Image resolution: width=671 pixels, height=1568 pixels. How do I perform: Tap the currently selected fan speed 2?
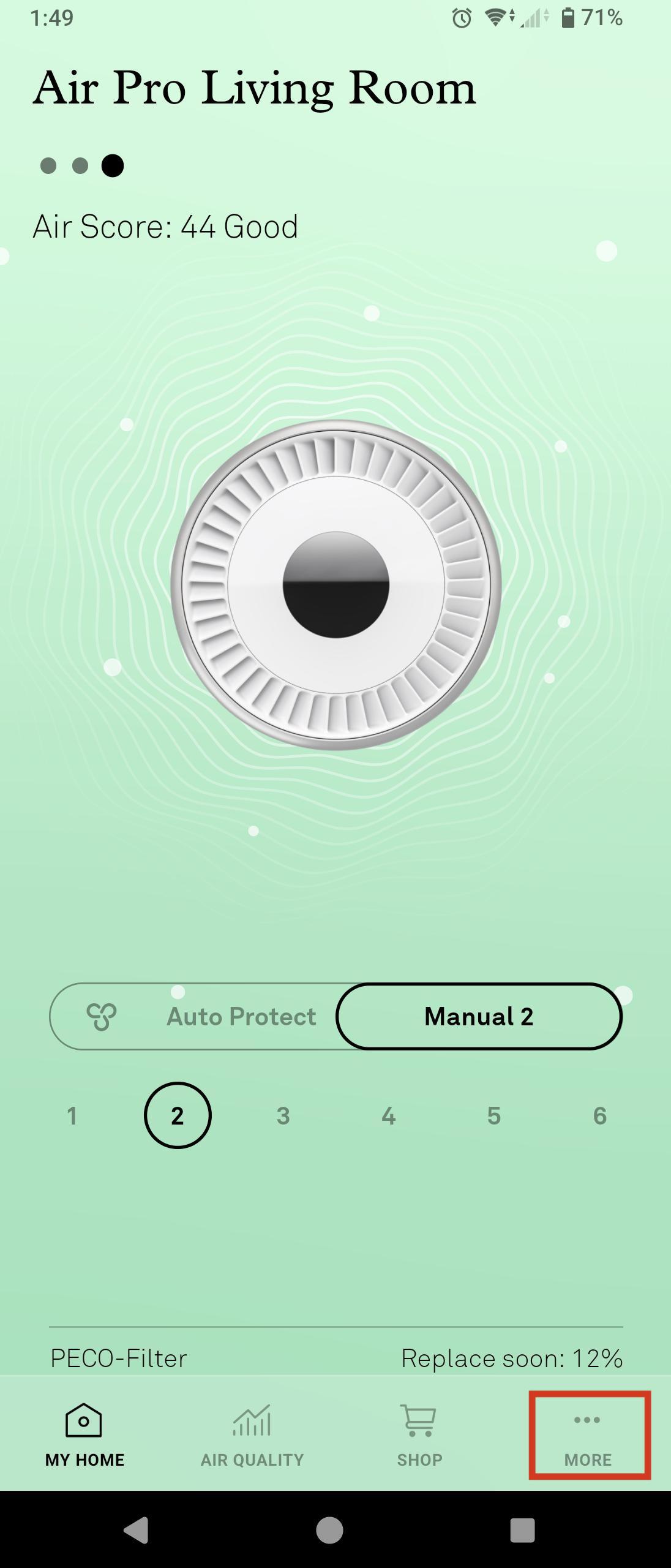click(178, 1116)
